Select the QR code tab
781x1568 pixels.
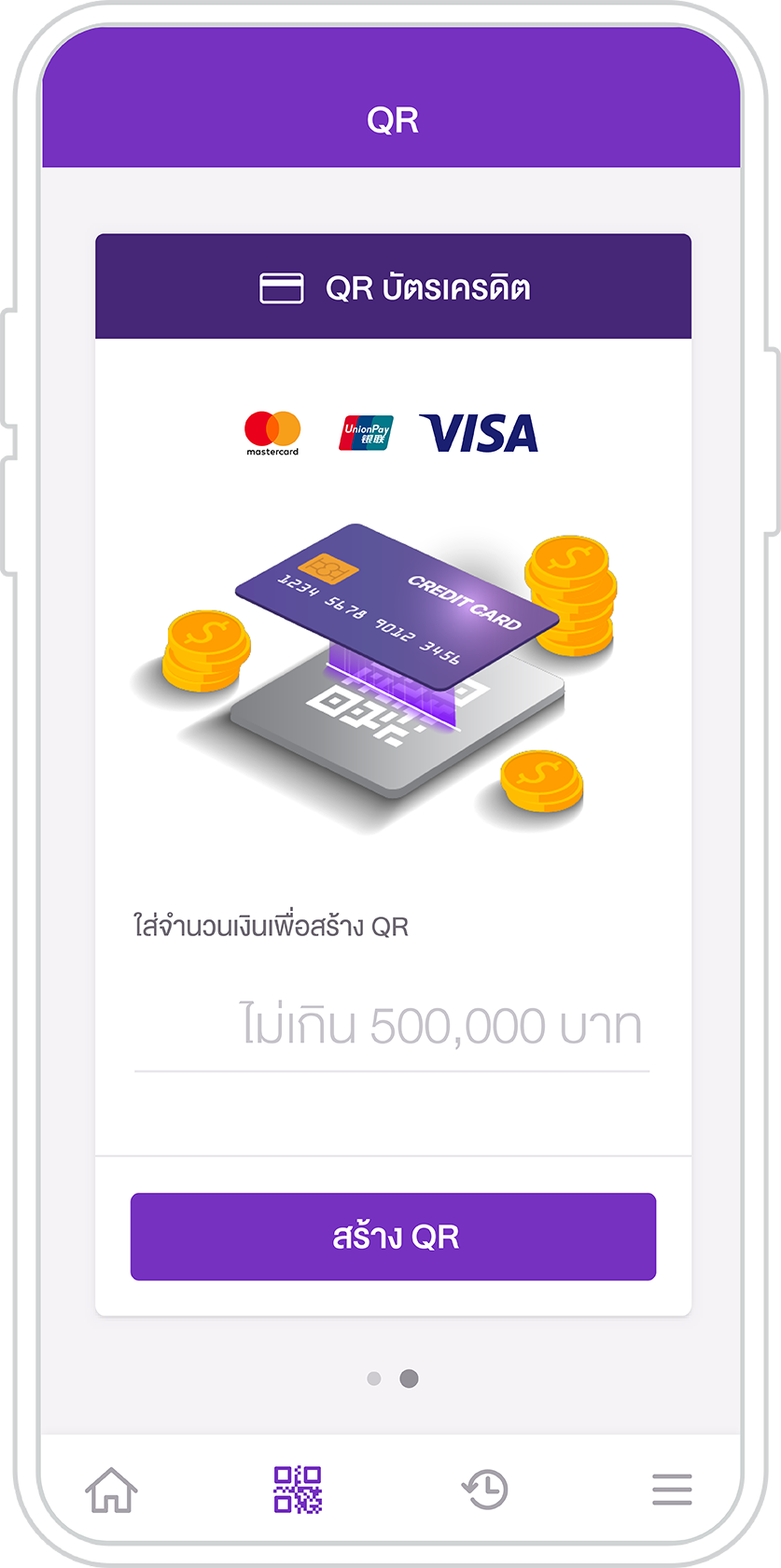click(298, 1489)
